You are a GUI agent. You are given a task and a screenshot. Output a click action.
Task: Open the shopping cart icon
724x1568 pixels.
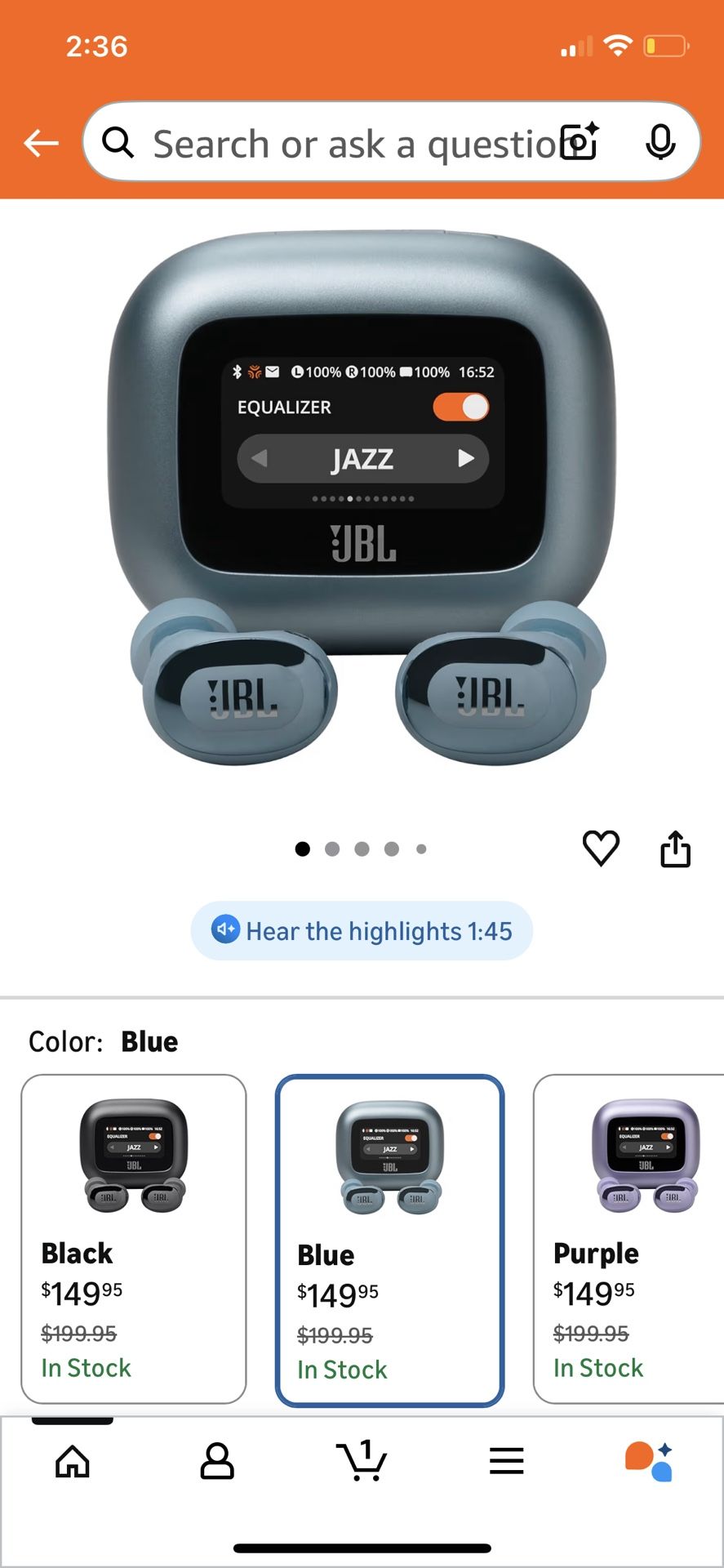[362, 1462]
